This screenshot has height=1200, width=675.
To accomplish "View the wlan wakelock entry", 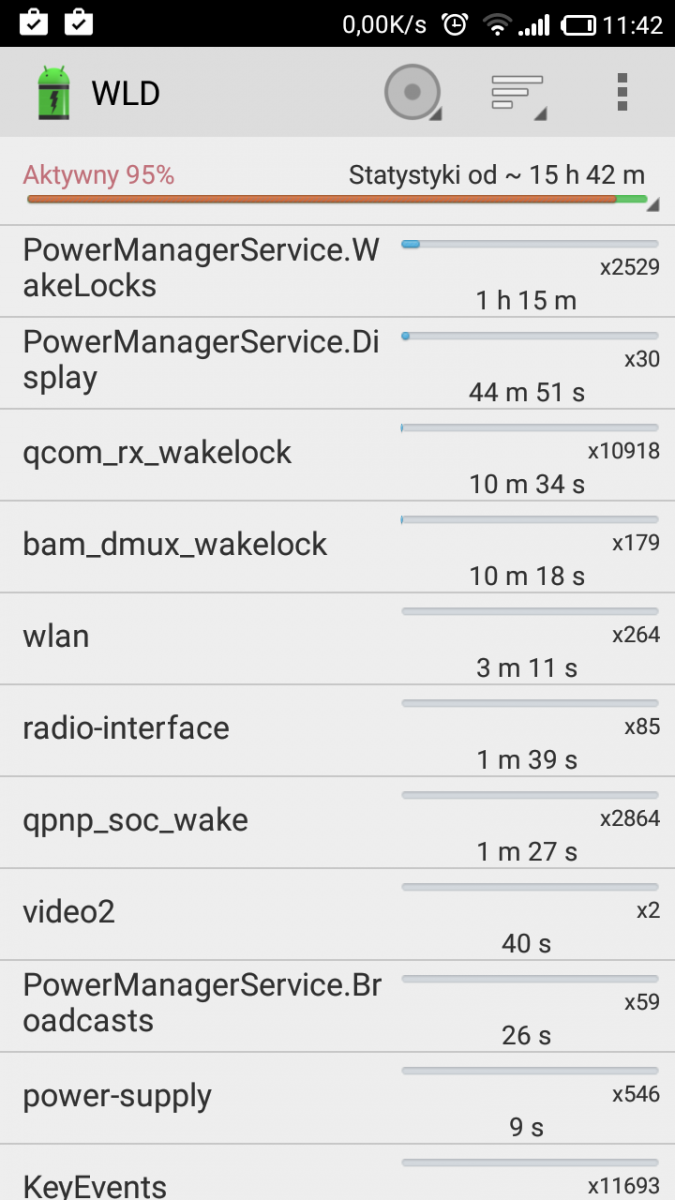I will 337,639.
